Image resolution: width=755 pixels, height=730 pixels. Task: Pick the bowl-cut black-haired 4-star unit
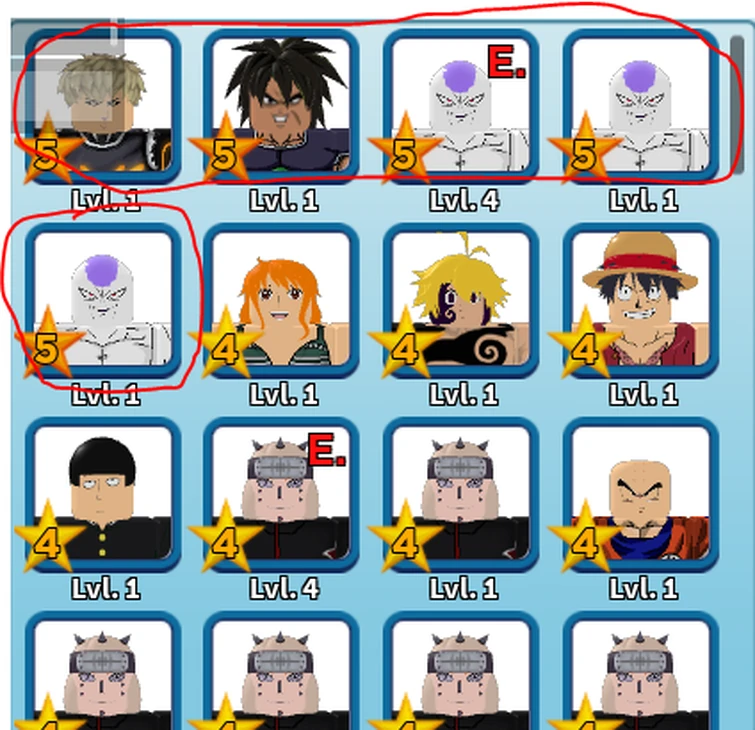(x=102, y=495)
